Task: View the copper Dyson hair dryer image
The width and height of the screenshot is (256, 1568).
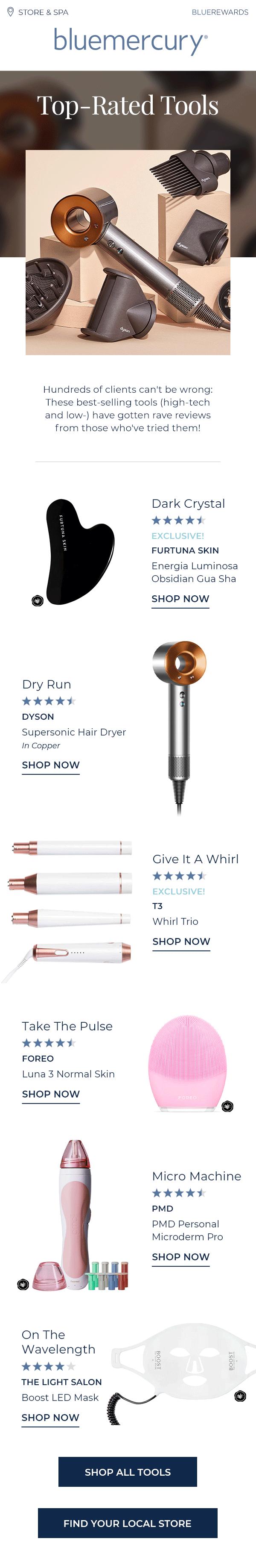Action: click(180, 727)
